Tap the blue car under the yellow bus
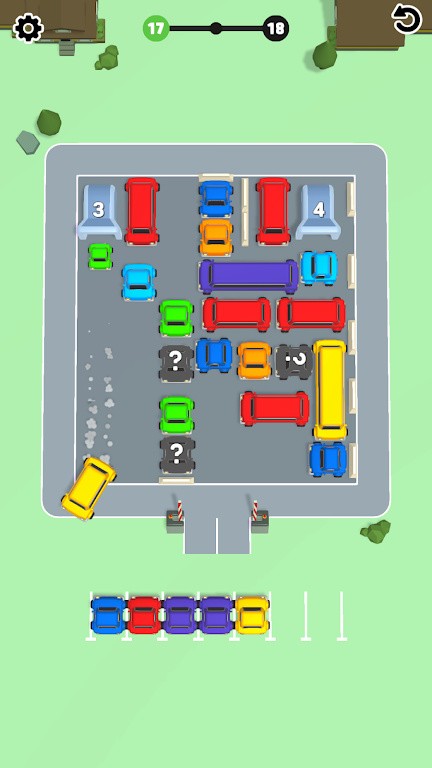This screenshot has height=768, width=432. click(328, 459)
